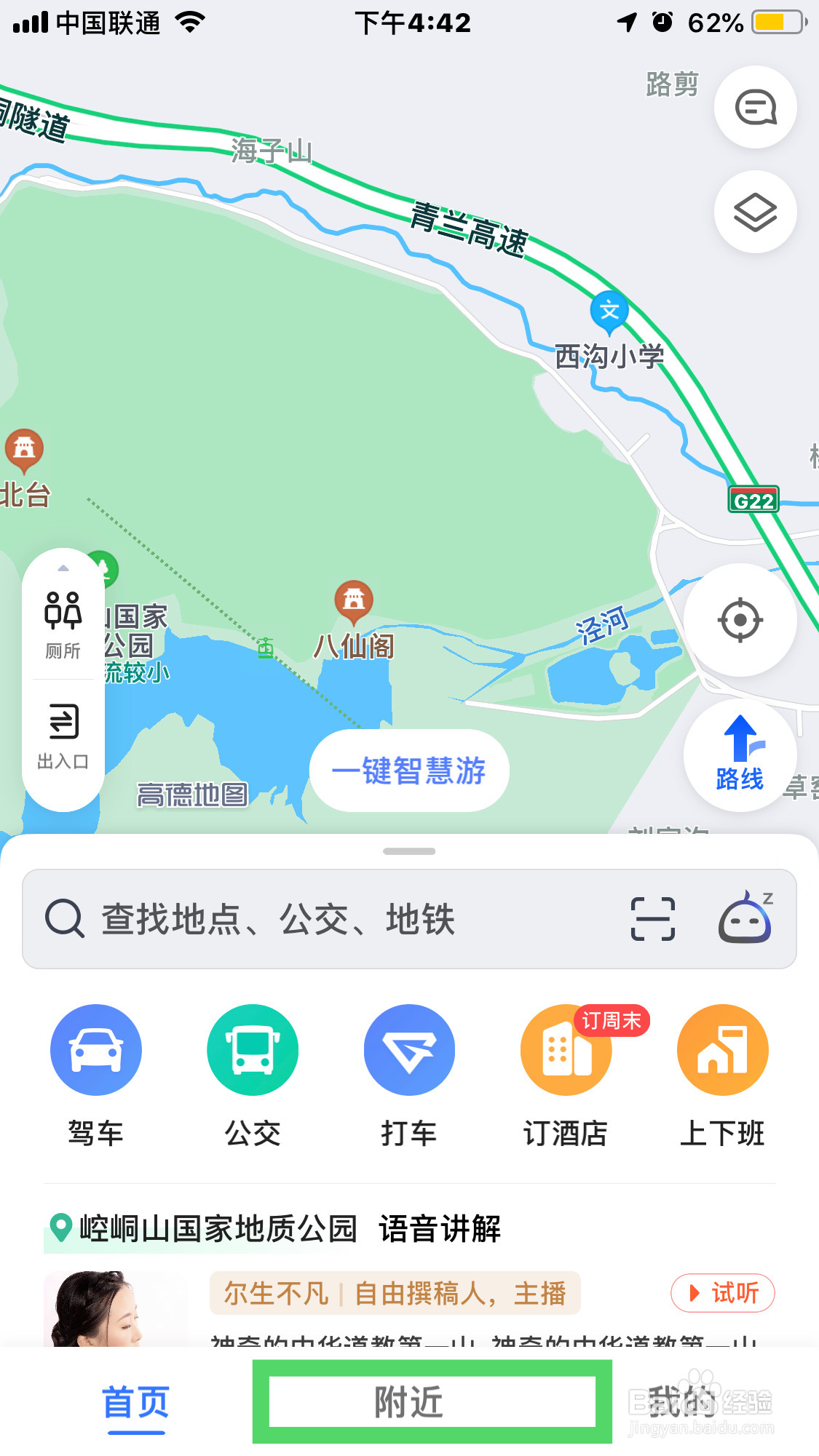Open the 上下班 commute icon
Image resolution: width=819 pixels, height=1456 pixels.
(x=722, y=1050)
